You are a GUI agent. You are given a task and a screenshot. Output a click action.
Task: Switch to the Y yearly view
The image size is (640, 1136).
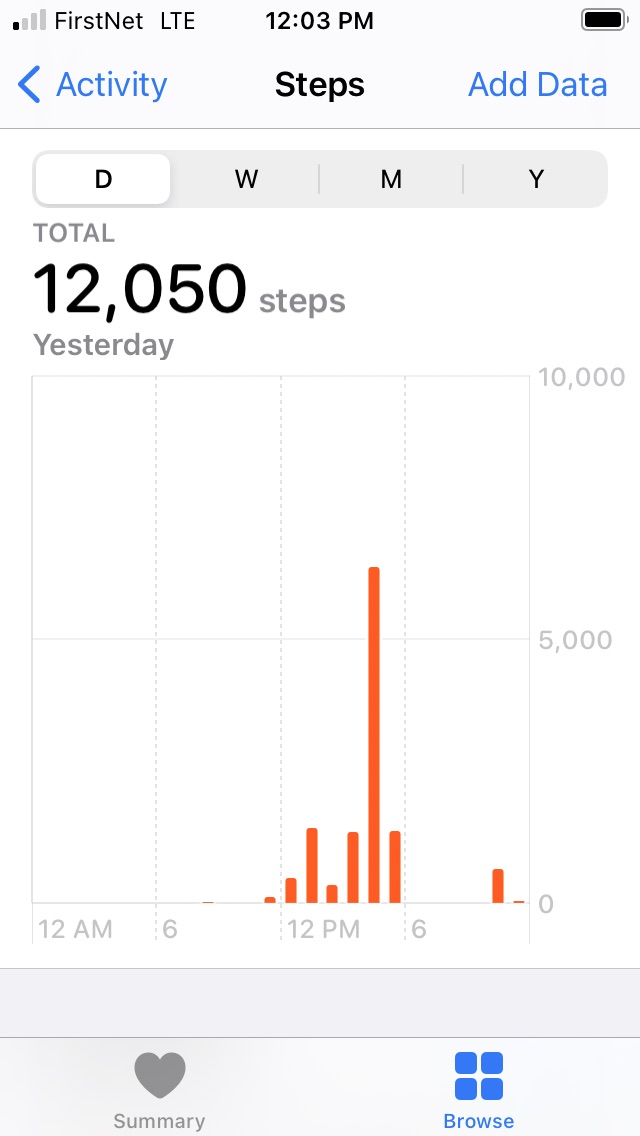[536, 178]
